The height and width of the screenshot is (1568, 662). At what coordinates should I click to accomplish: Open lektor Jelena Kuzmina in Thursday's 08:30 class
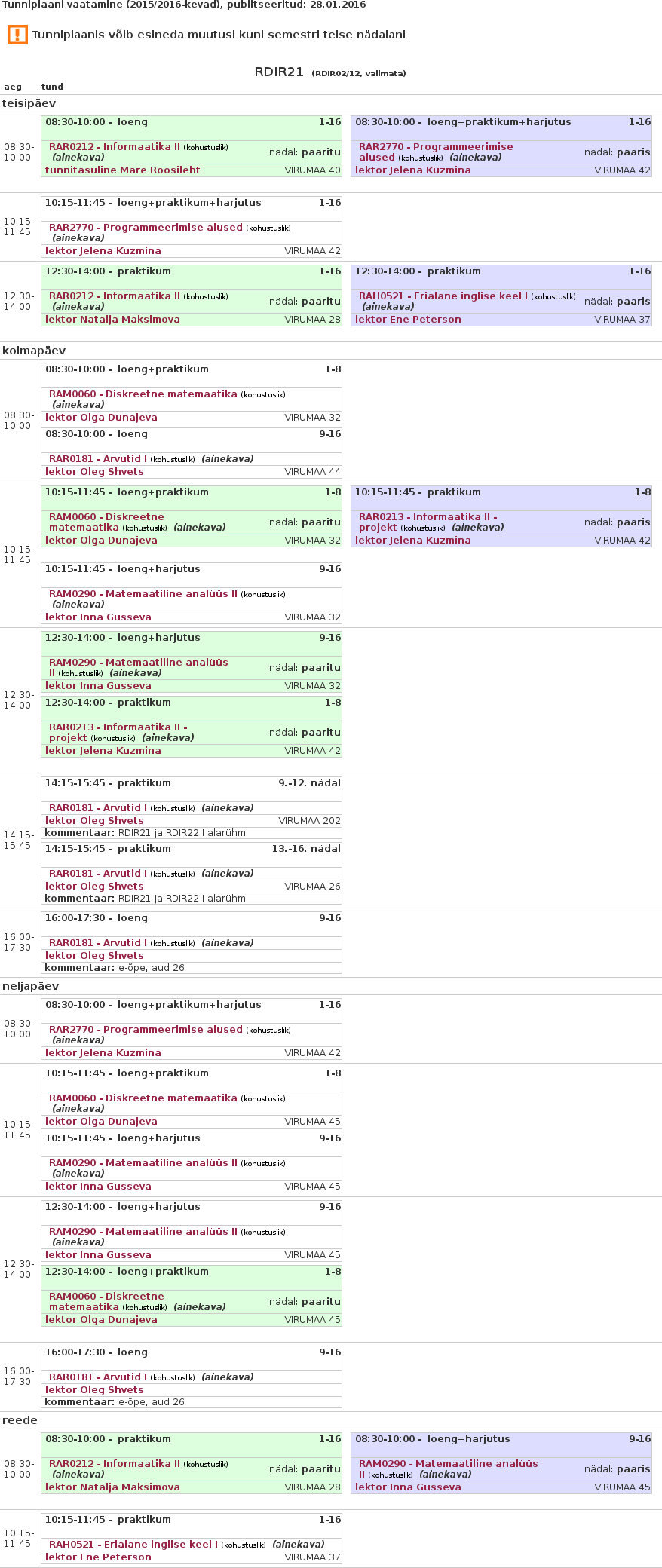click(103, 1053)
